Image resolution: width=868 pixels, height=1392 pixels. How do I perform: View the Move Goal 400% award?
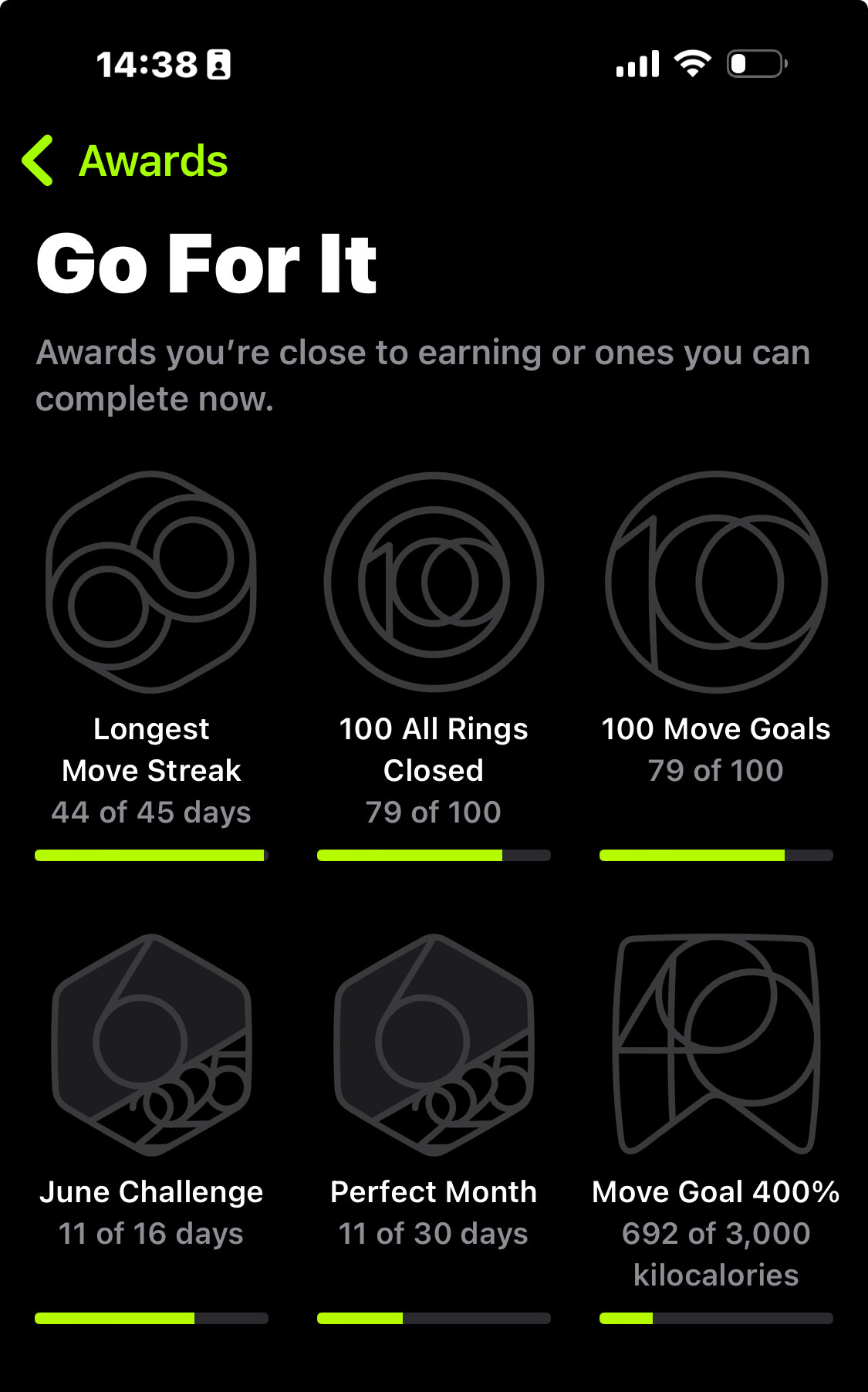(x=716, y=1128)
